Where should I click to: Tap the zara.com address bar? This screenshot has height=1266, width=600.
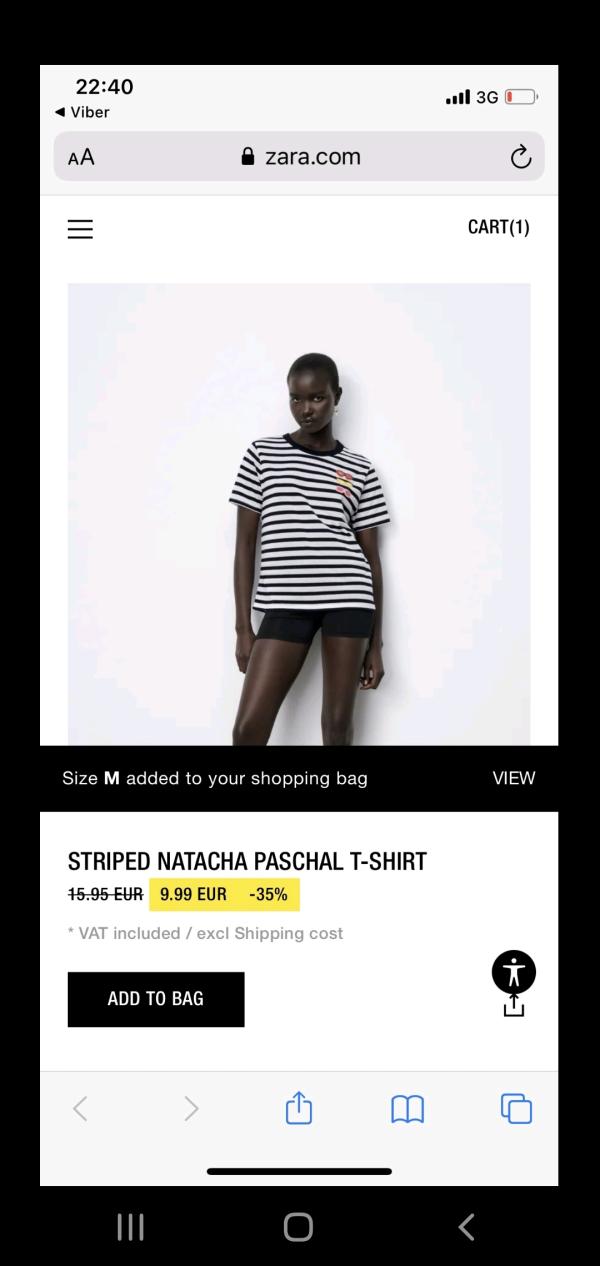click(x=300, y=157)
